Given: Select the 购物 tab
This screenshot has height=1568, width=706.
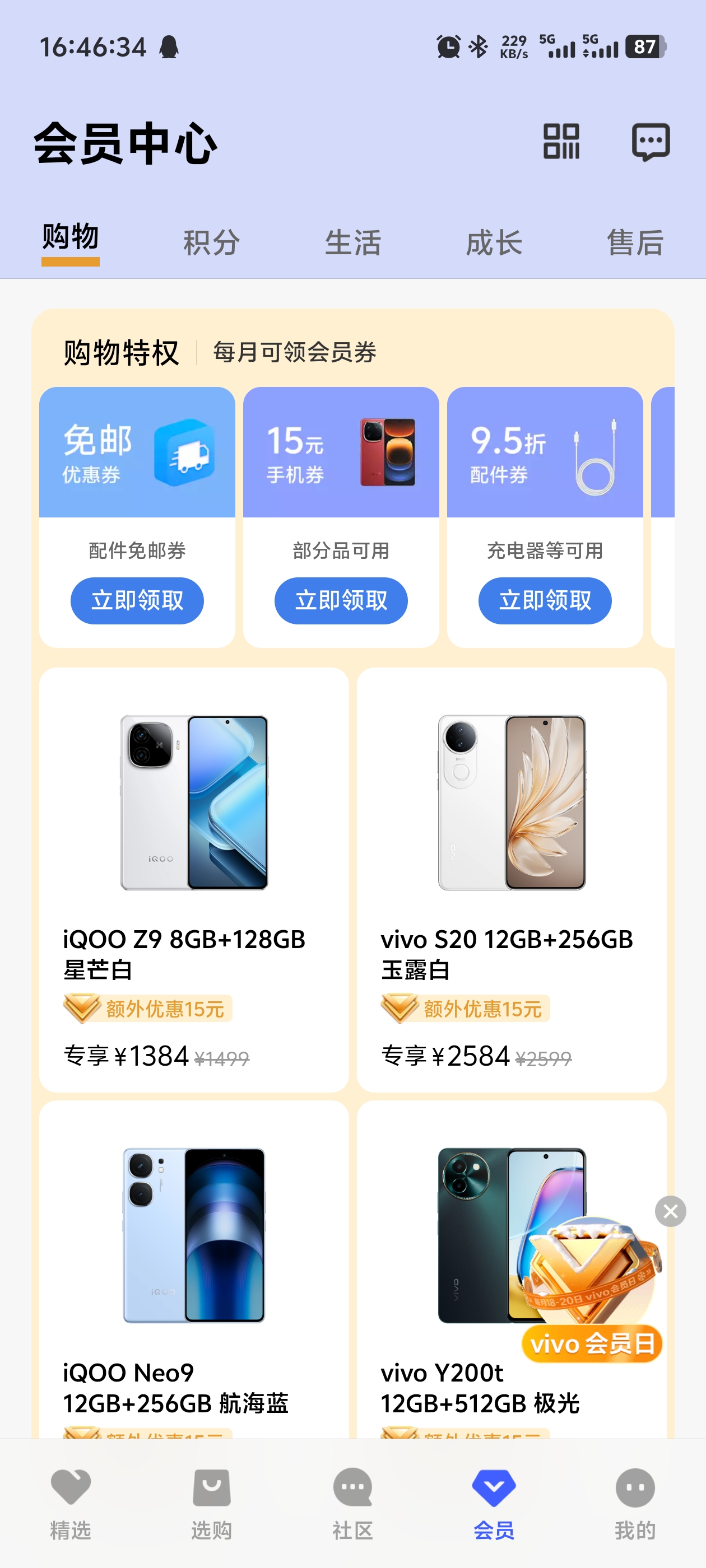Looking at the screenshot, I should [x=71, y=239].
